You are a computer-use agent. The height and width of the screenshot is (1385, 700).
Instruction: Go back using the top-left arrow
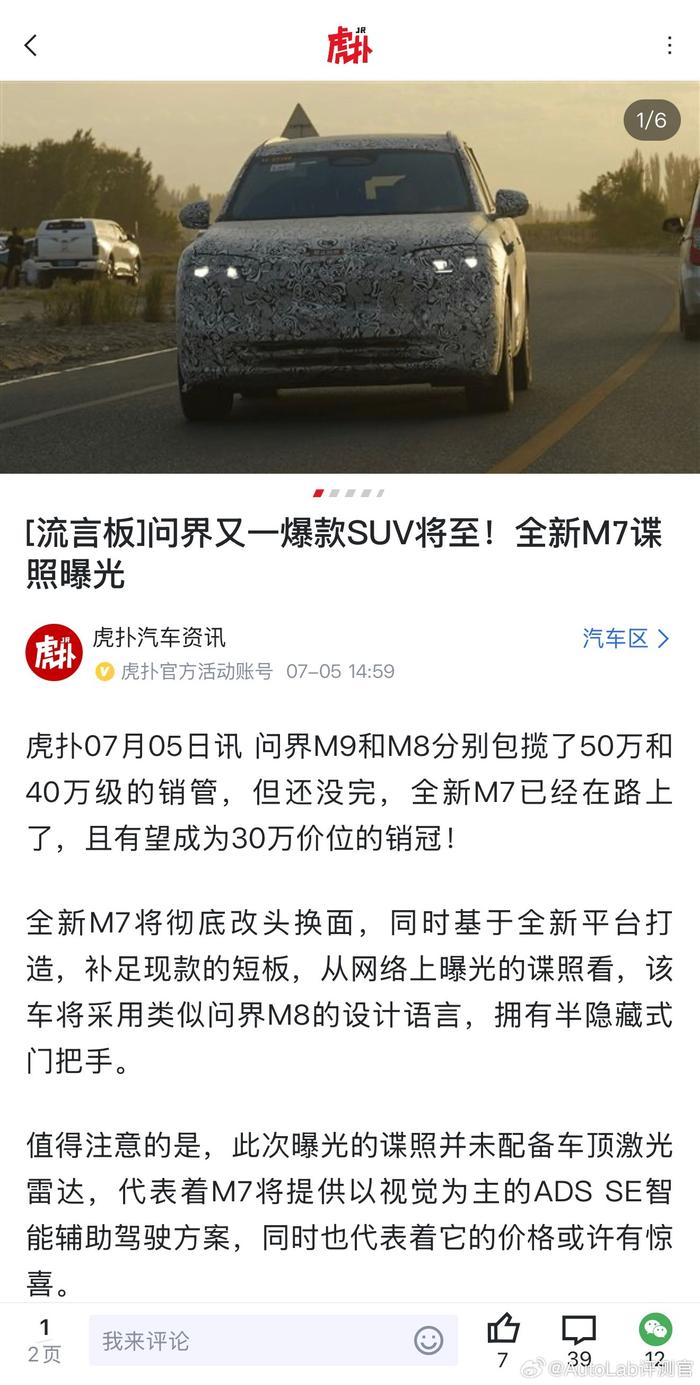31,45
